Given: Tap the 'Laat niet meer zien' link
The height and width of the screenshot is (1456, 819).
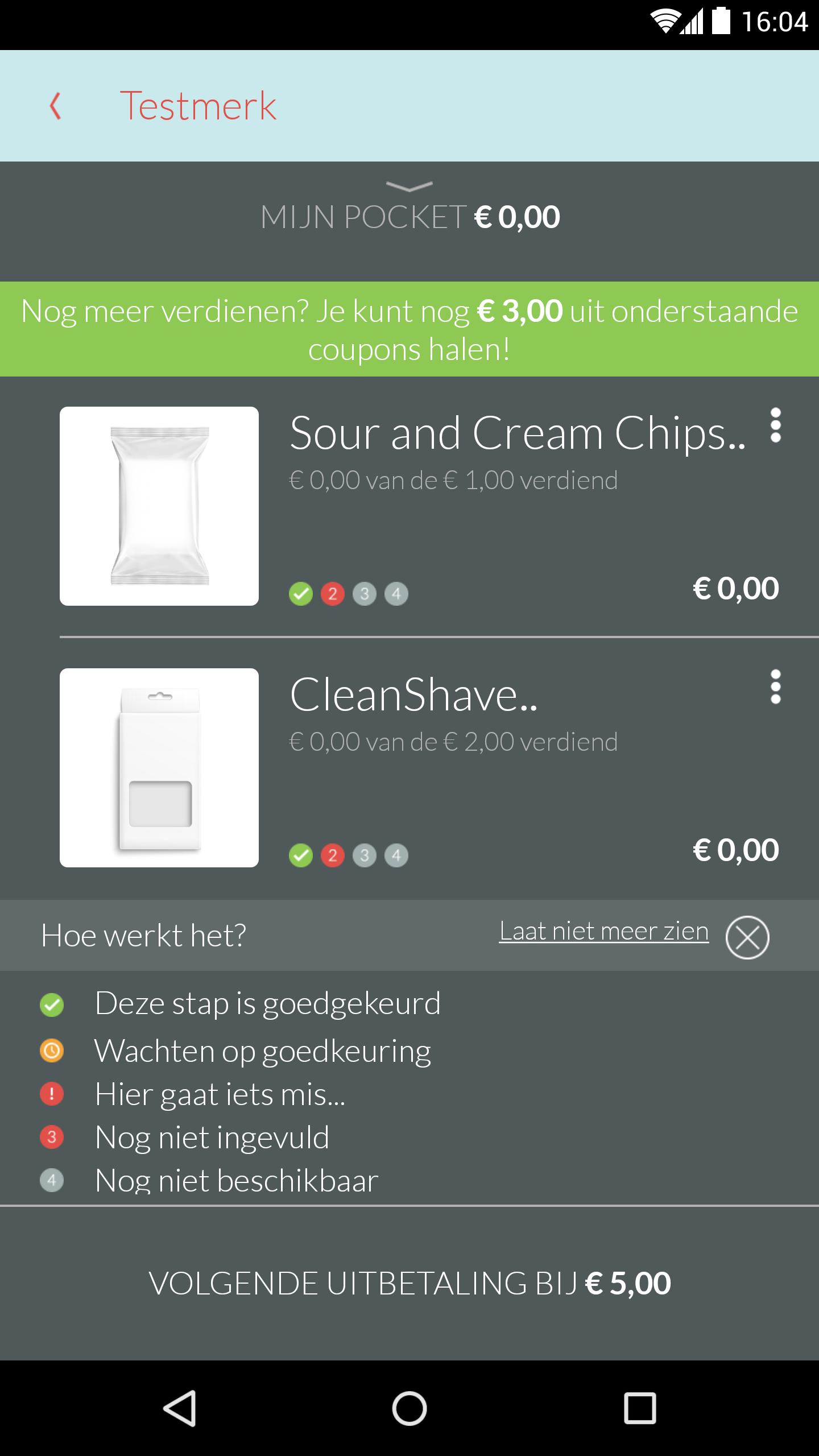Looking at the screenshot, I should click(x=603, y=932).
